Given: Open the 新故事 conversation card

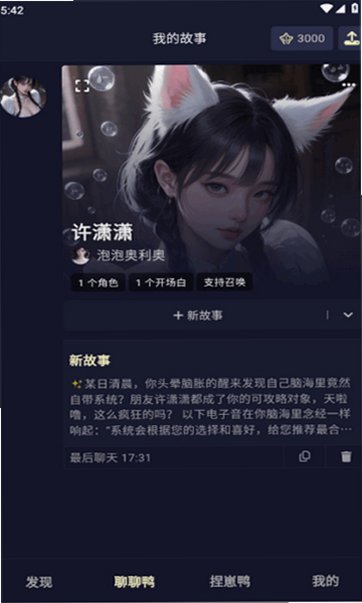Looking at the screenshot, I should click(x=212, y=393).
